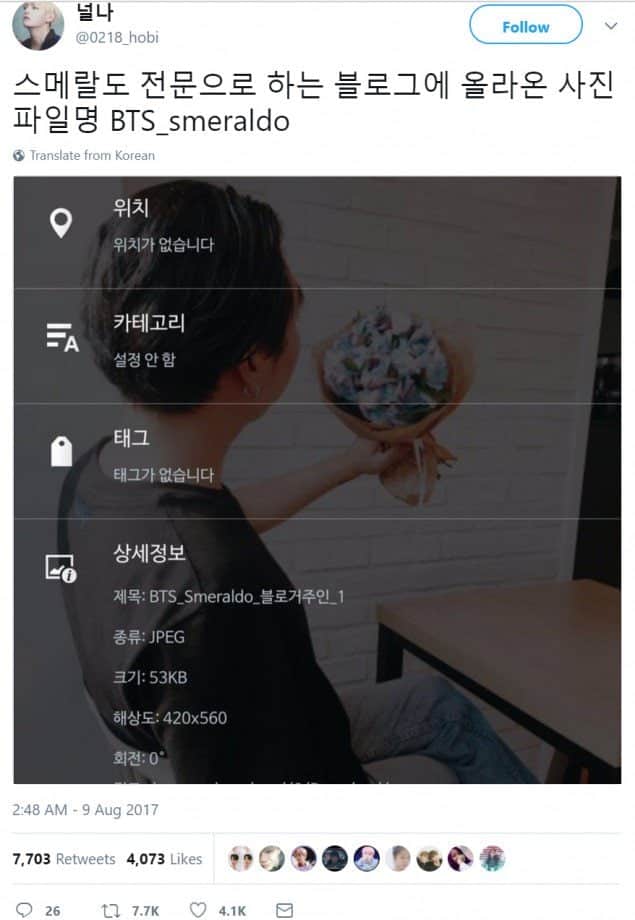The height and width of the screenshot is (920, 635).
Task: Open the attached photo in the tweet
Action: click(316, 480)
